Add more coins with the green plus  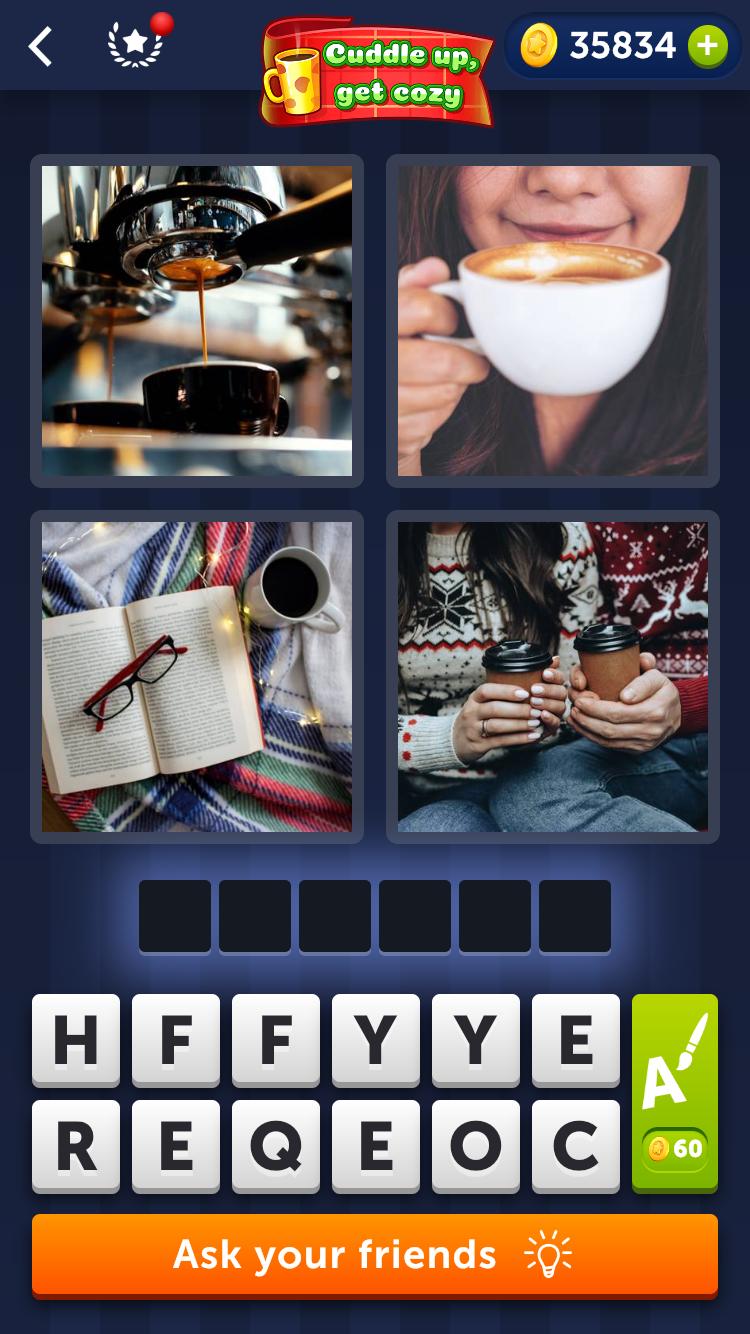point(707,46)
